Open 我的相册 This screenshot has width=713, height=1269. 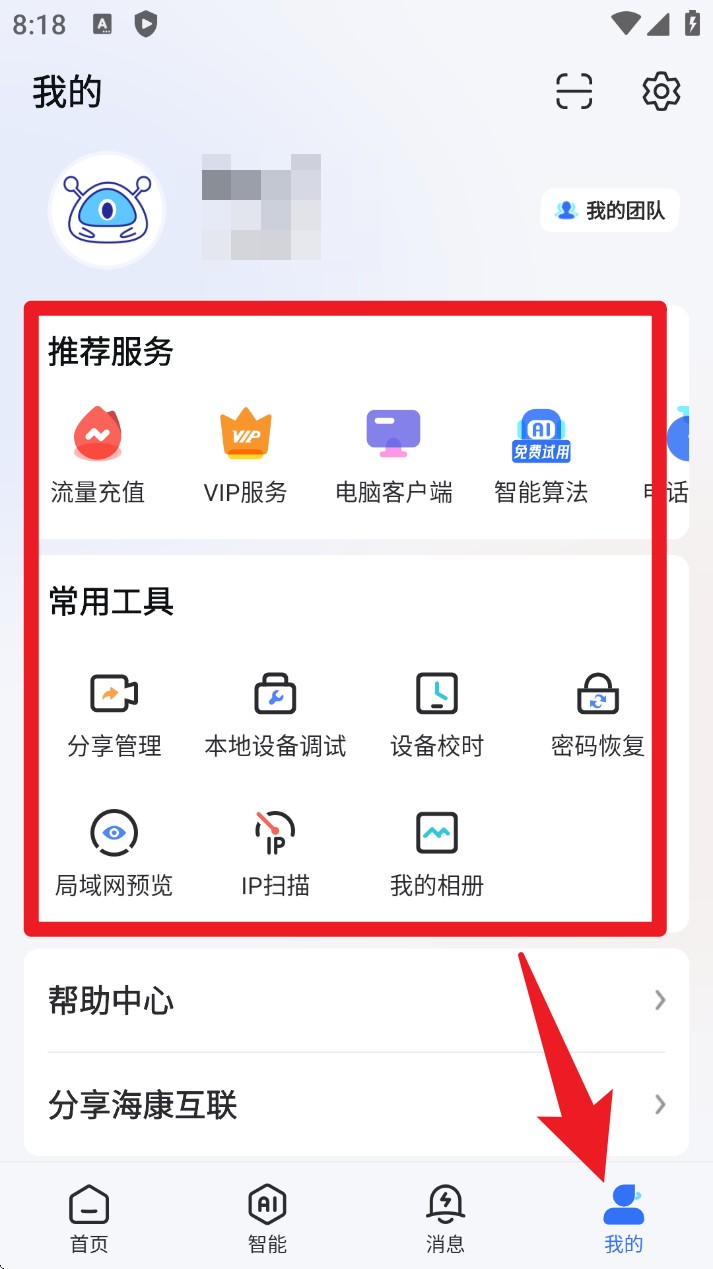pyautogui.click(x=436, y=852)
